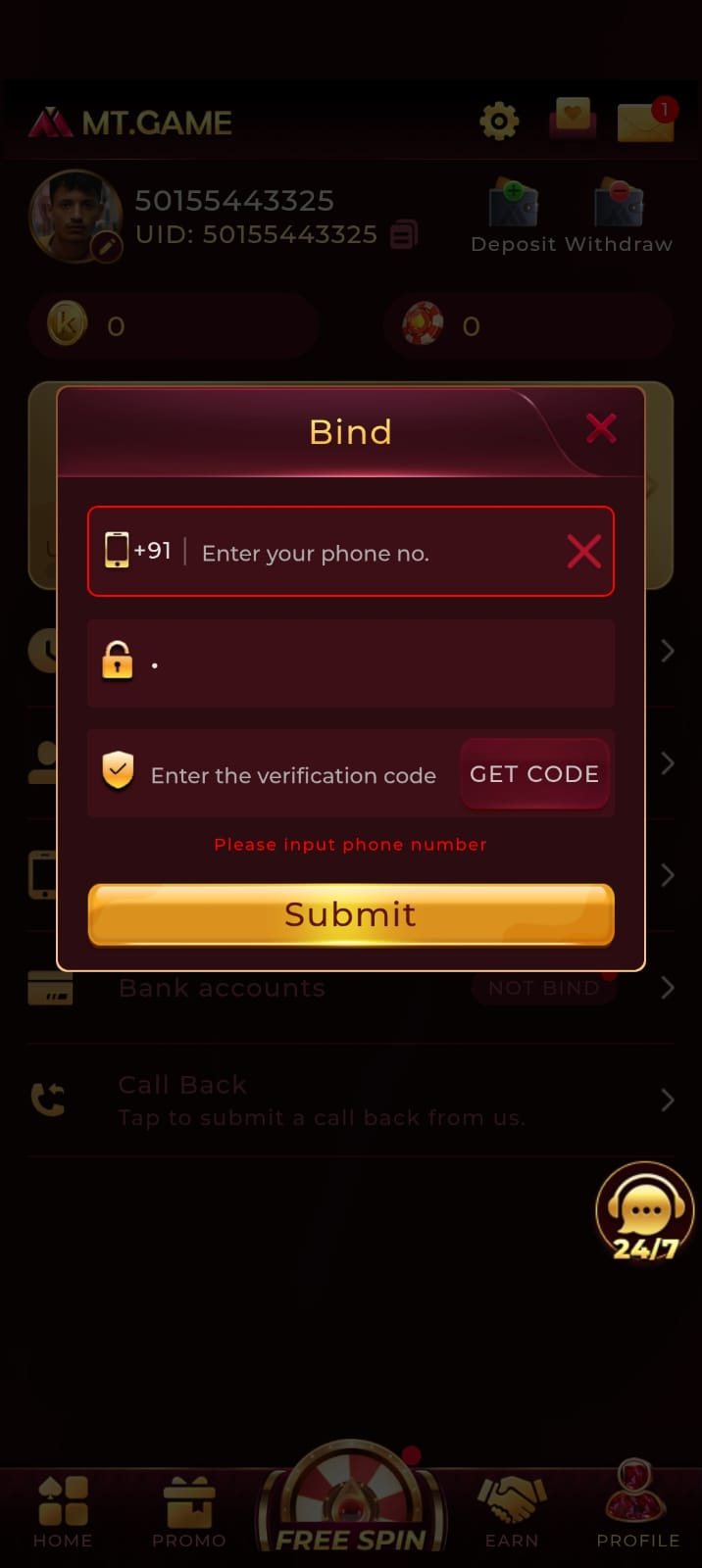Enter the verification code field
The width and height of the screenshot is (702, 1568).
click(292, 775)
